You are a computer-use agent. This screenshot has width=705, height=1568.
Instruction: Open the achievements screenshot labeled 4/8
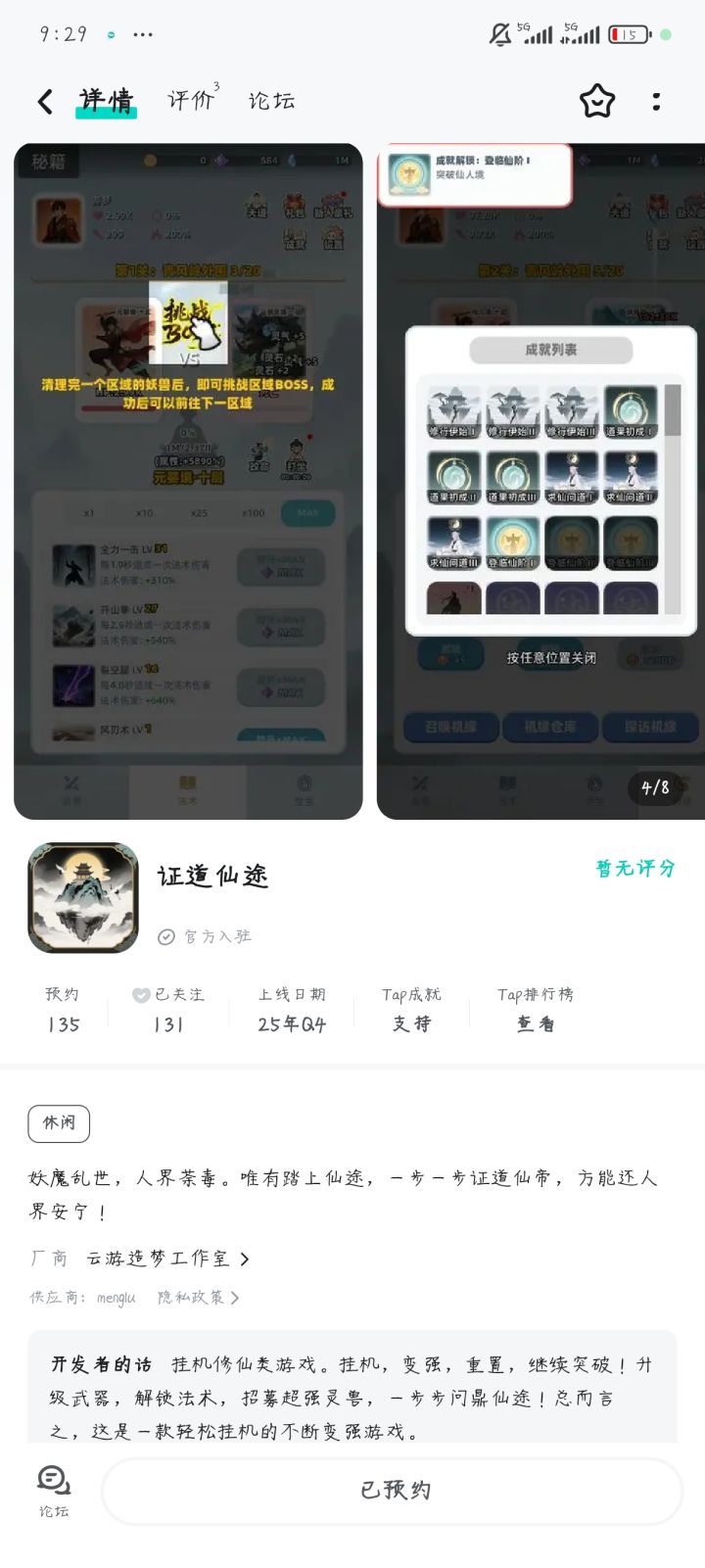coord(539,480)
